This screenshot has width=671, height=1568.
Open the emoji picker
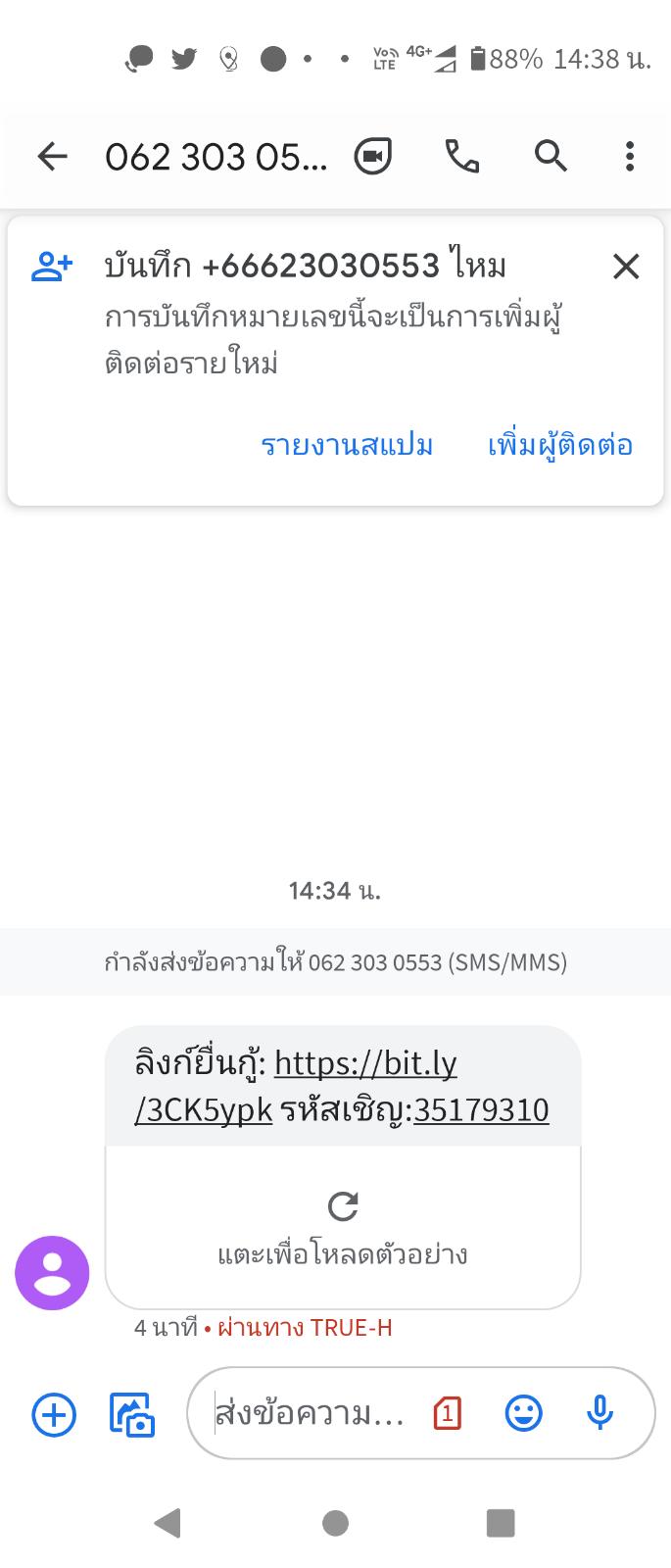[524, 1413]
